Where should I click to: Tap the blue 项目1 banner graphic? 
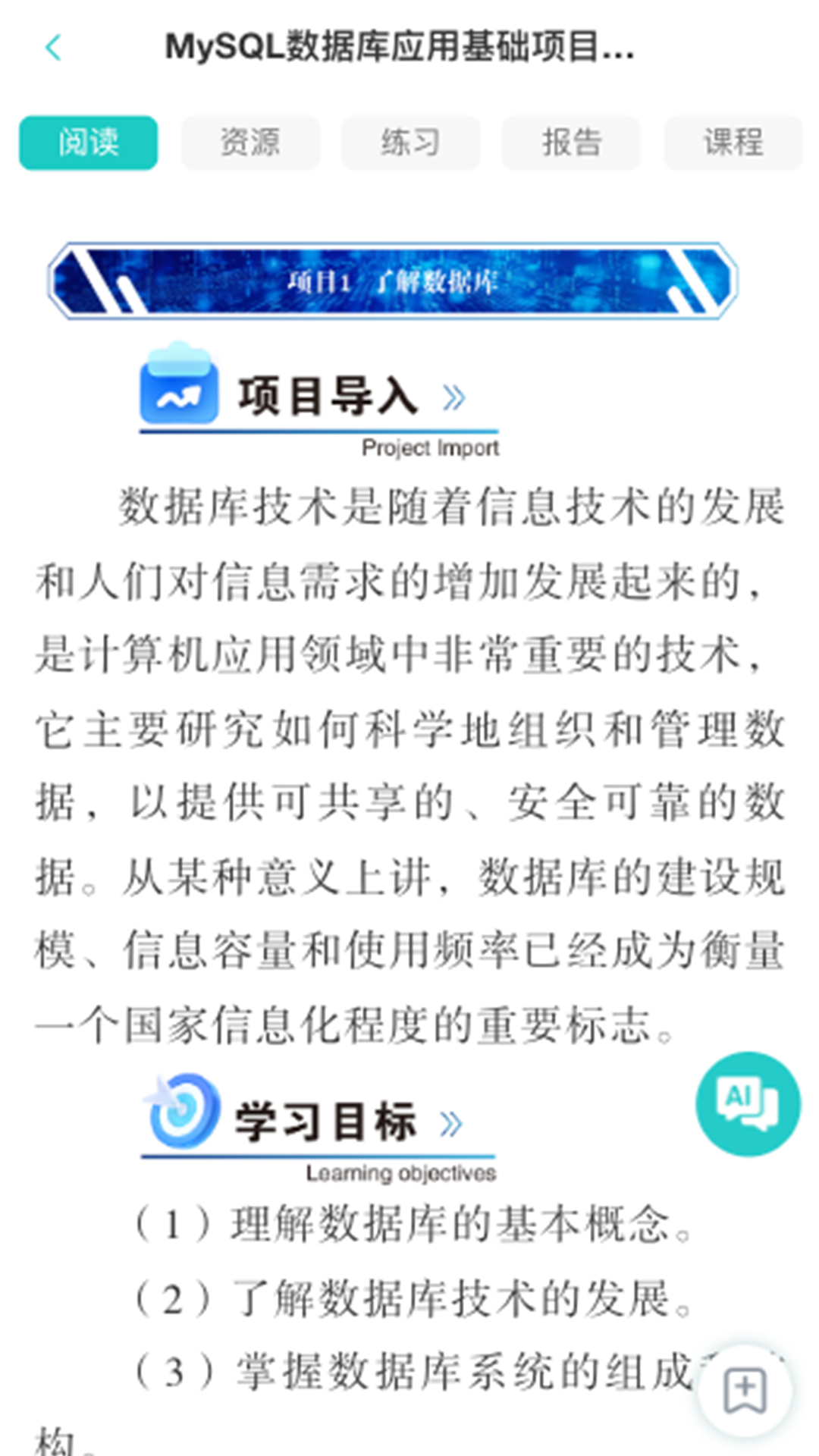pos(394,281)
